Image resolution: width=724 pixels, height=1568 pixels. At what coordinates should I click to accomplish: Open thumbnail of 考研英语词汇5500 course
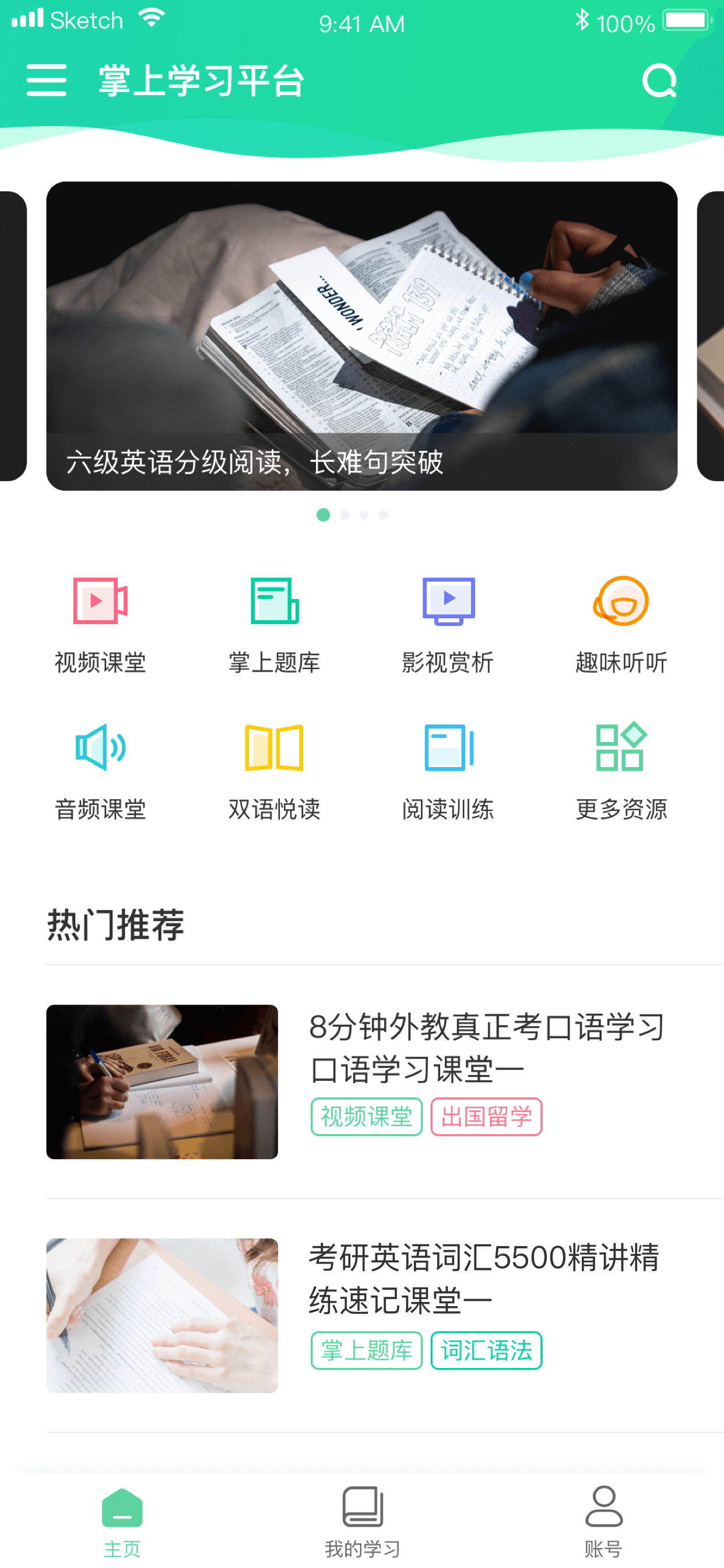163,1315
